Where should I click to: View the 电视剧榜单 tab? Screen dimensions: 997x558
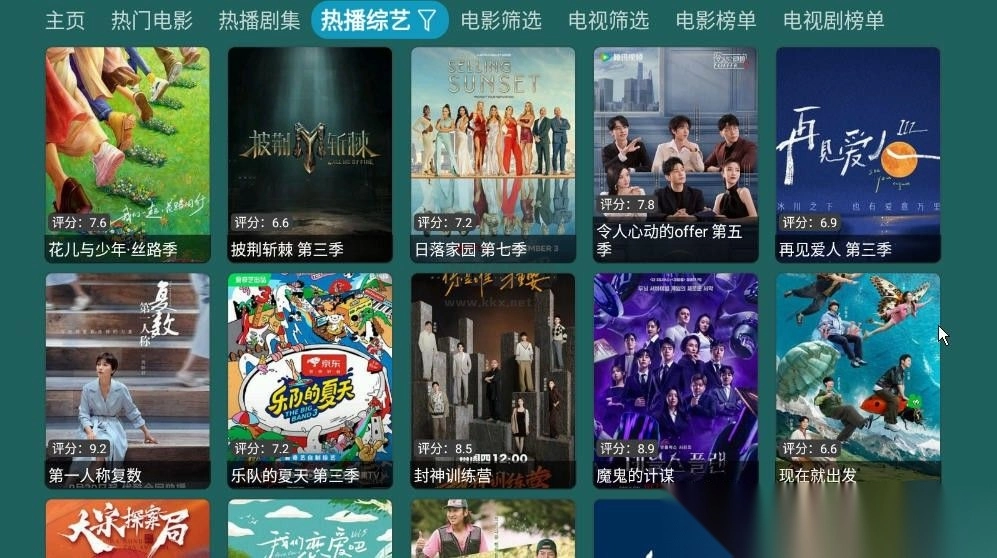pyautogui.click(x=833, y=20)
